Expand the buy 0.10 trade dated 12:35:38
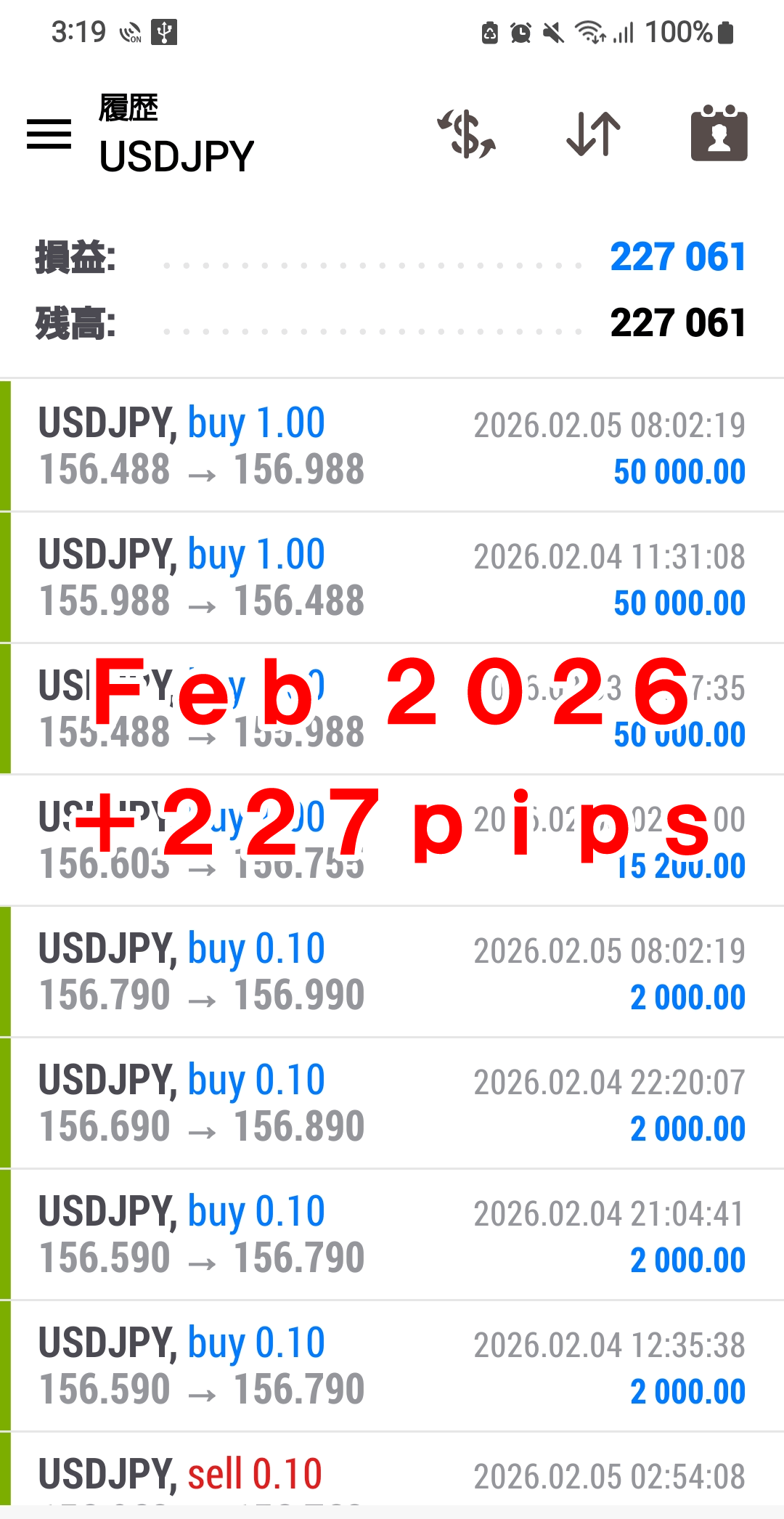 pyautogui.click(x=392, y=1366)
